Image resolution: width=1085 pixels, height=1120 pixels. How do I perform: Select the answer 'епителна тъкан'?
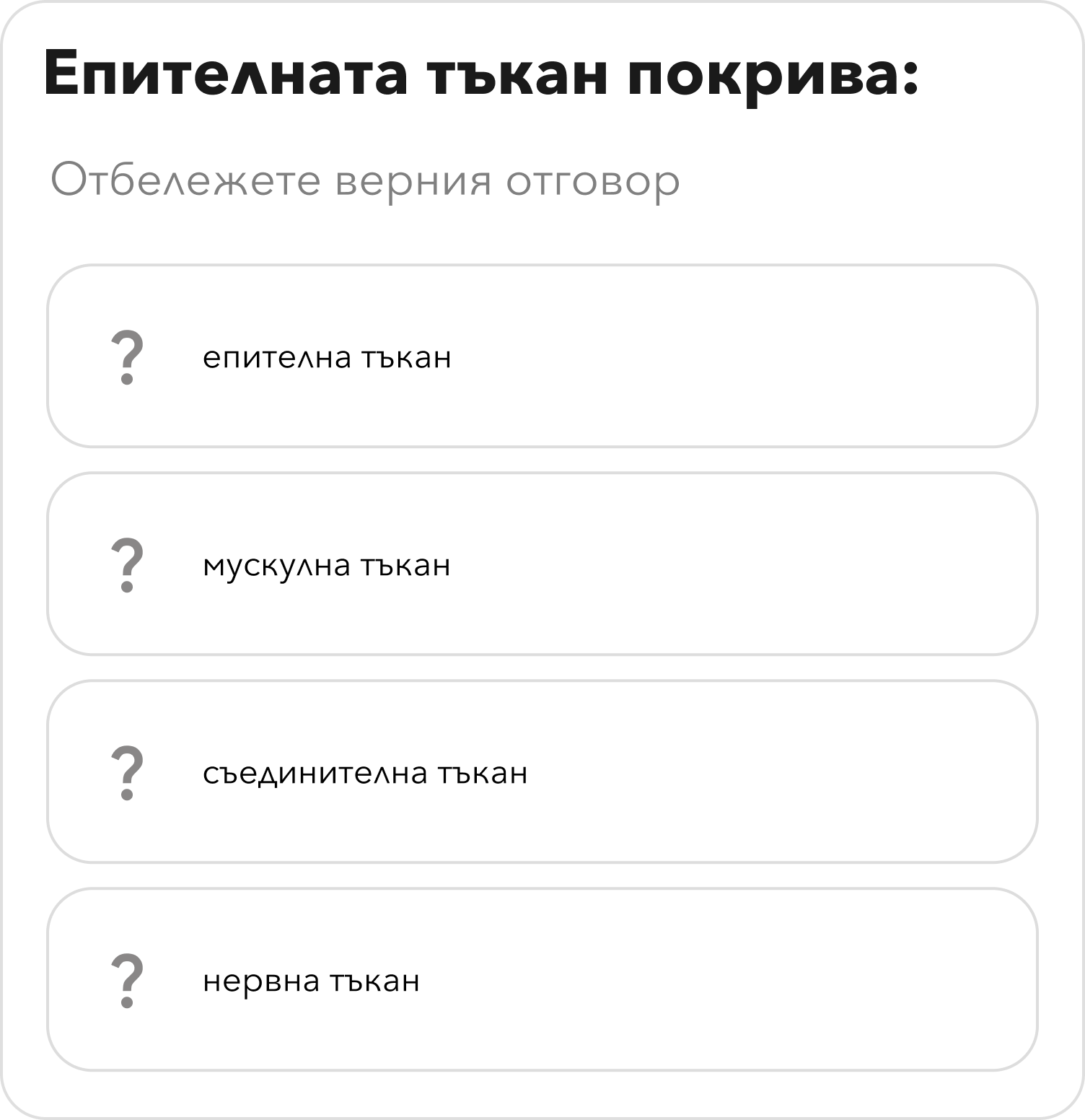pos(541,356)
